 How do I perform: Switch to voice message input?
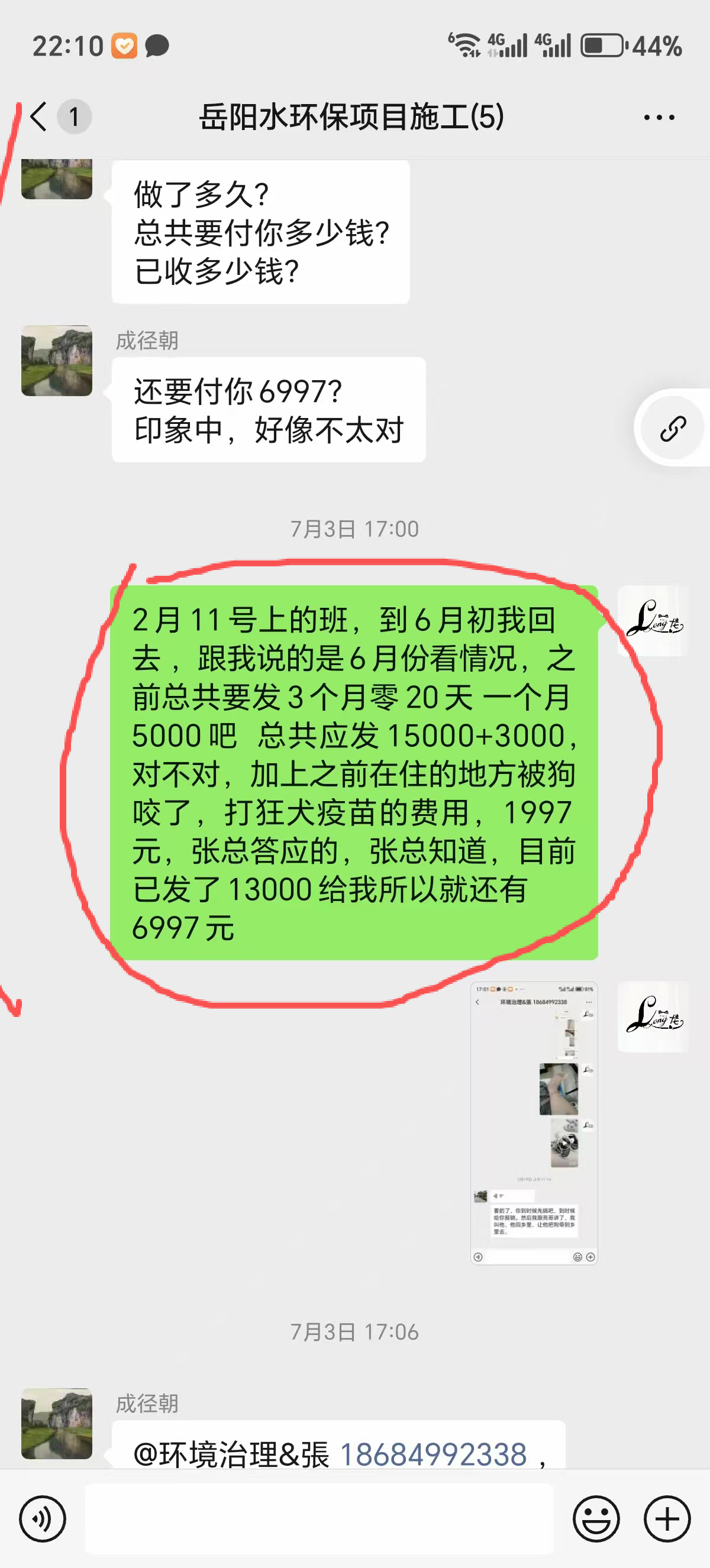coord(42,1518)
